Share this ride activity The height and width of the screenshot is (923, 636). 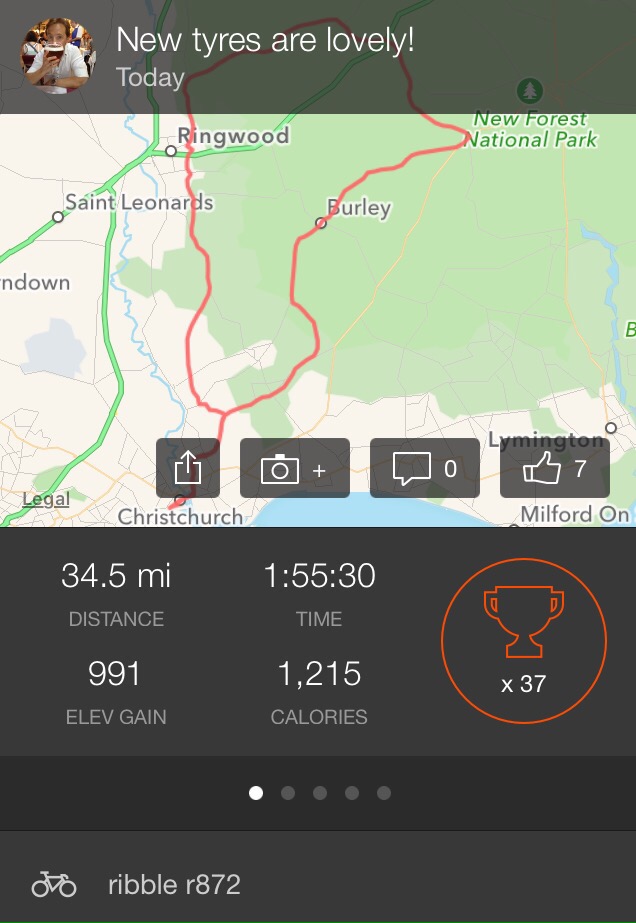point(188,468)
